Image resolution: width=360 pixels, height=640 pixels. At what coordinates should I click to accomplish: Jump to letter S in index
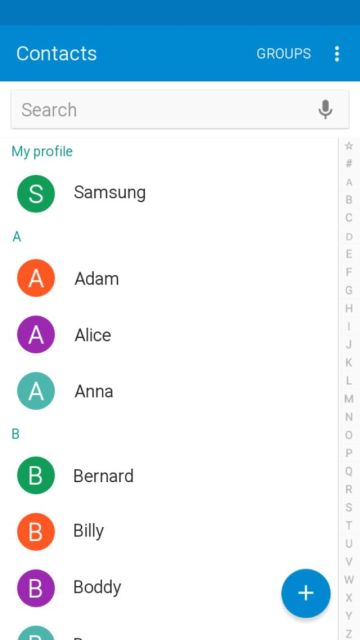pyautogui.click(x=349, y=507)
